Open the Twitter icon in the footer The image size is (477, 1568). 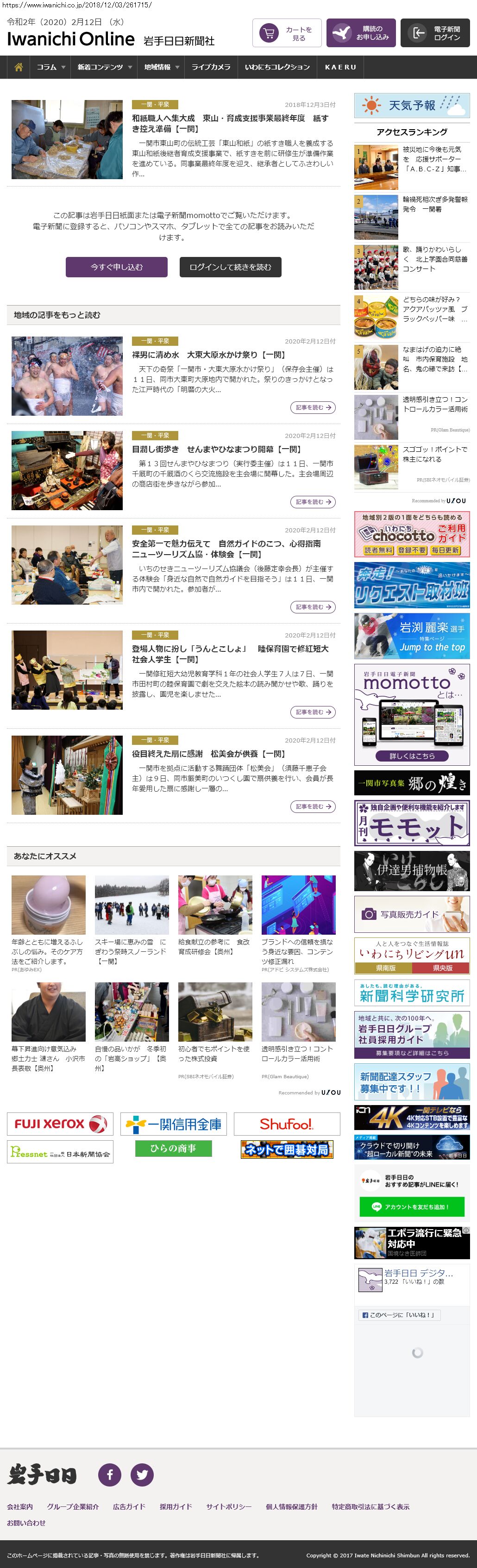(x=142, y=1475)
